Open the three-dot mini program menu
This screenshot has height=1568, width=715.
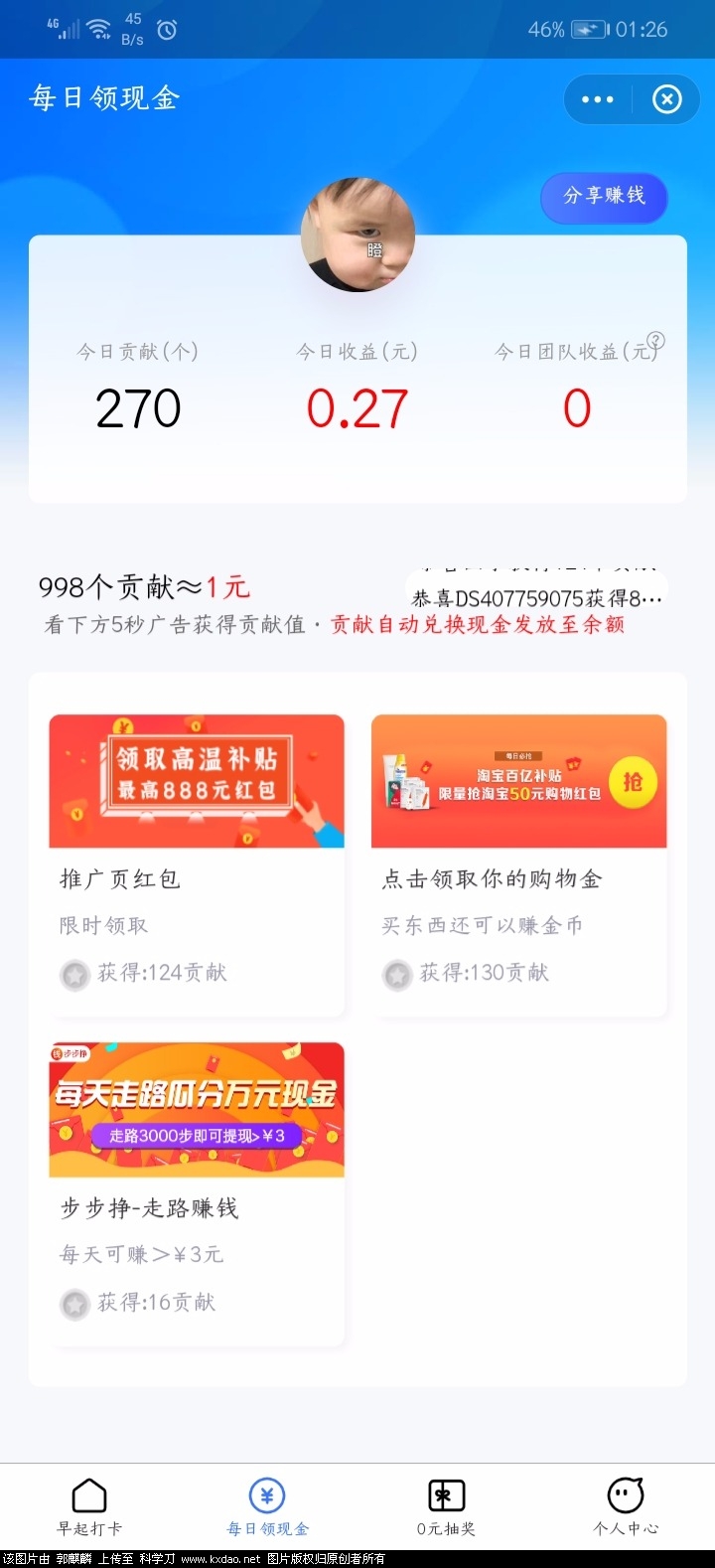point(597,99)
